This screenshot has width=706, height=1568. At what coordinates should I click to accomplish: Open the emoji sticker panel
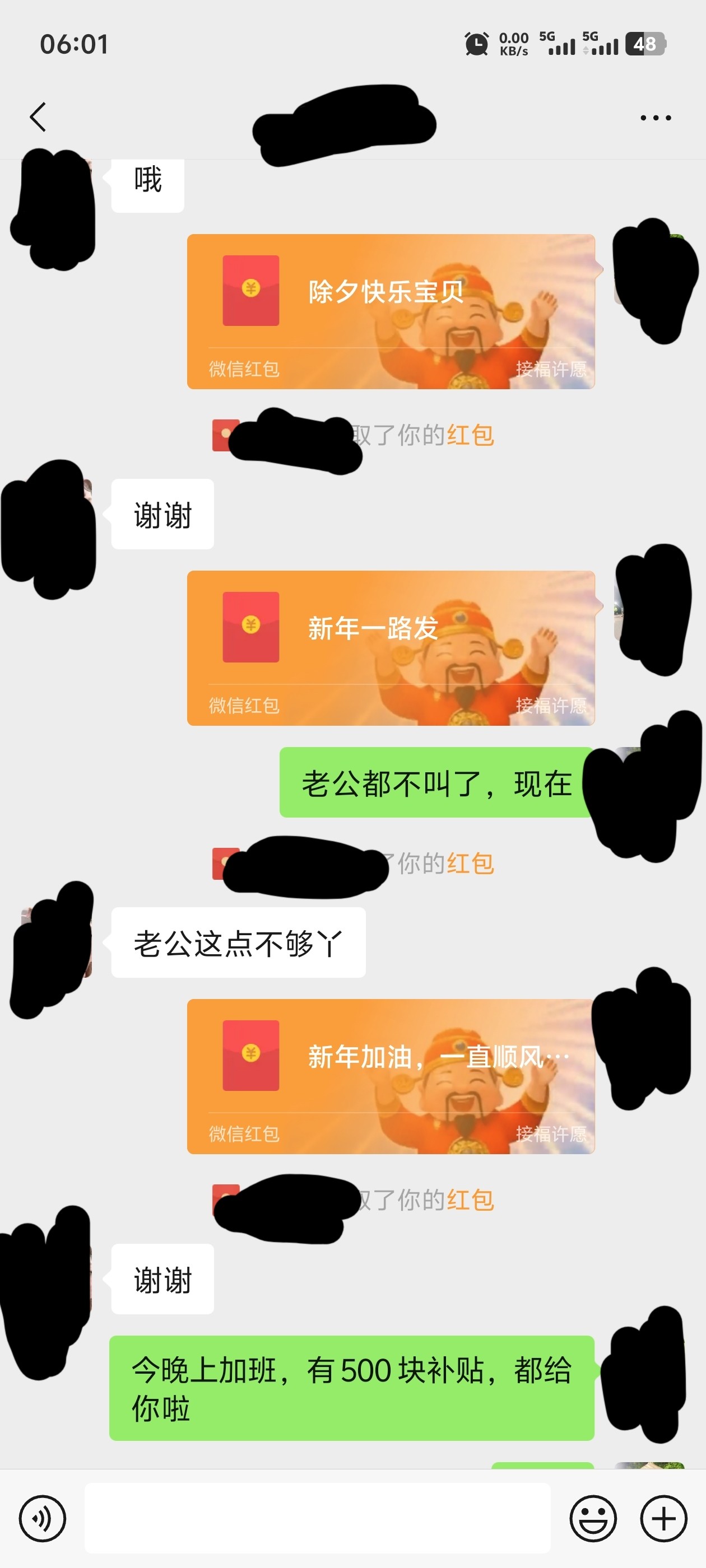593,1519
